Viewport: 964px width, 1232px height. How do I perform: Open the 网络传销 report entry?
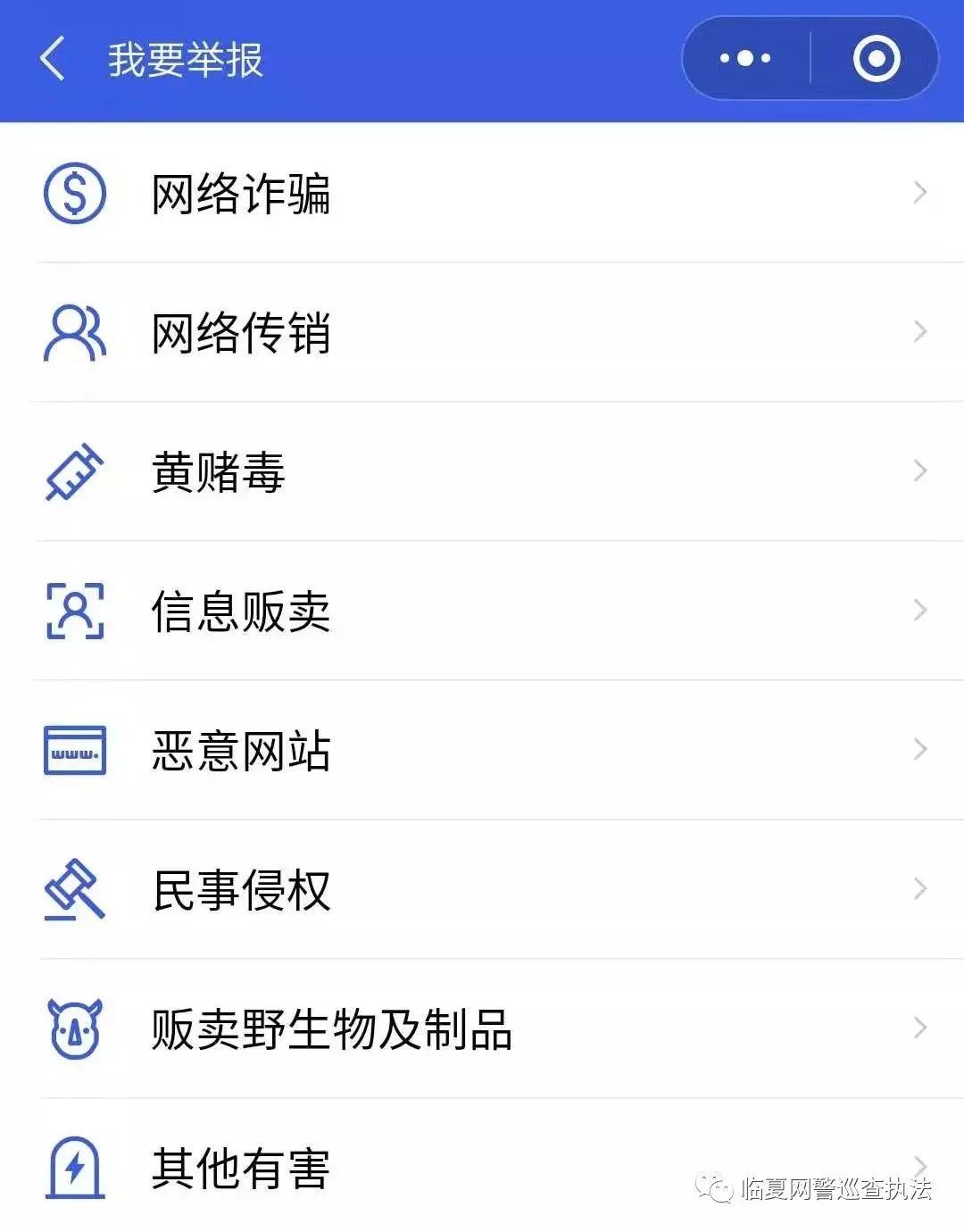coord(241,333)
